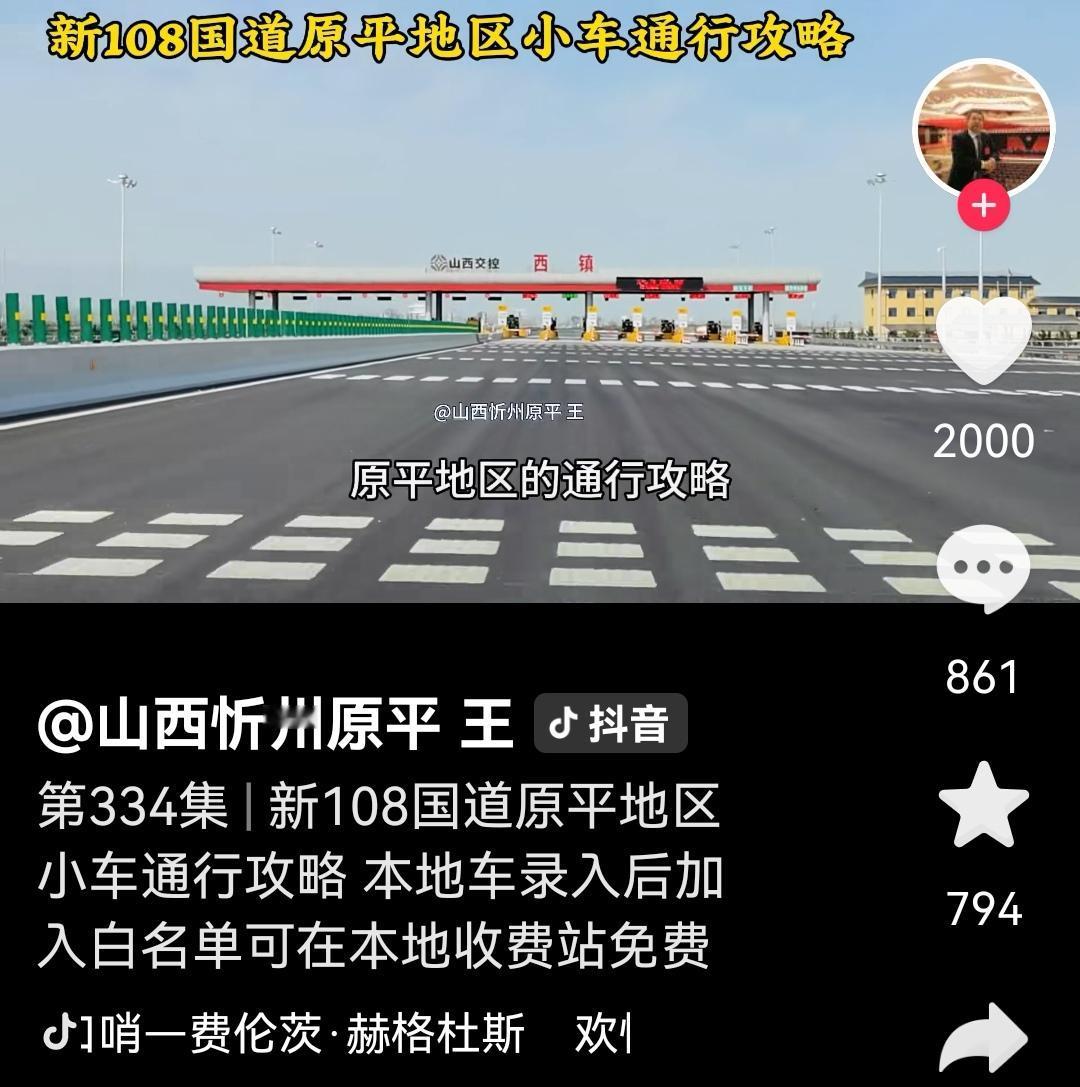Expand the video caption starting with 第334集
The width and height of the screenshot is (1080, 1087).
pyautogui.click(x=380, y=870)
